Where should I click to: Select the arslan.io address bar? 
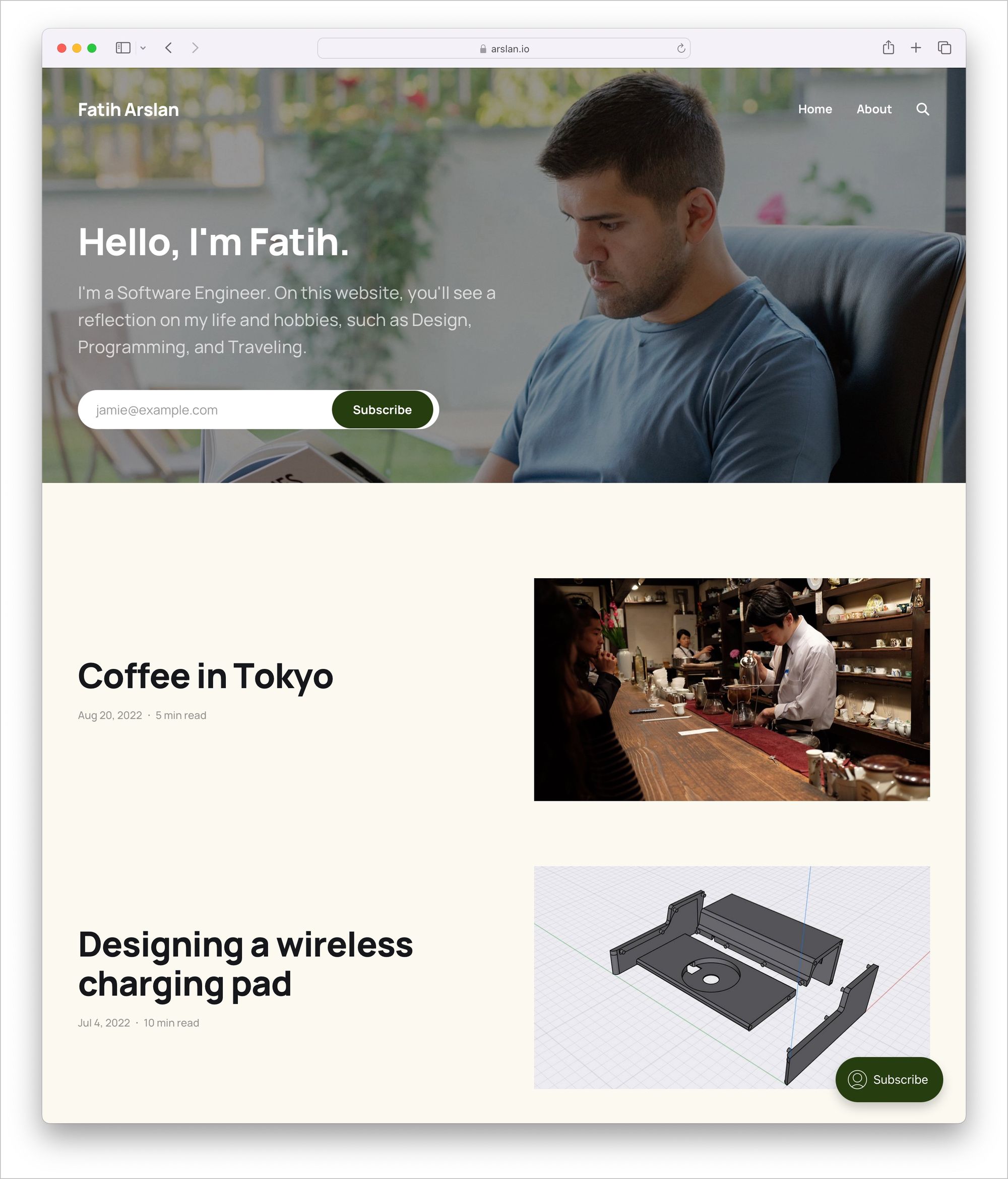(503, 48)
